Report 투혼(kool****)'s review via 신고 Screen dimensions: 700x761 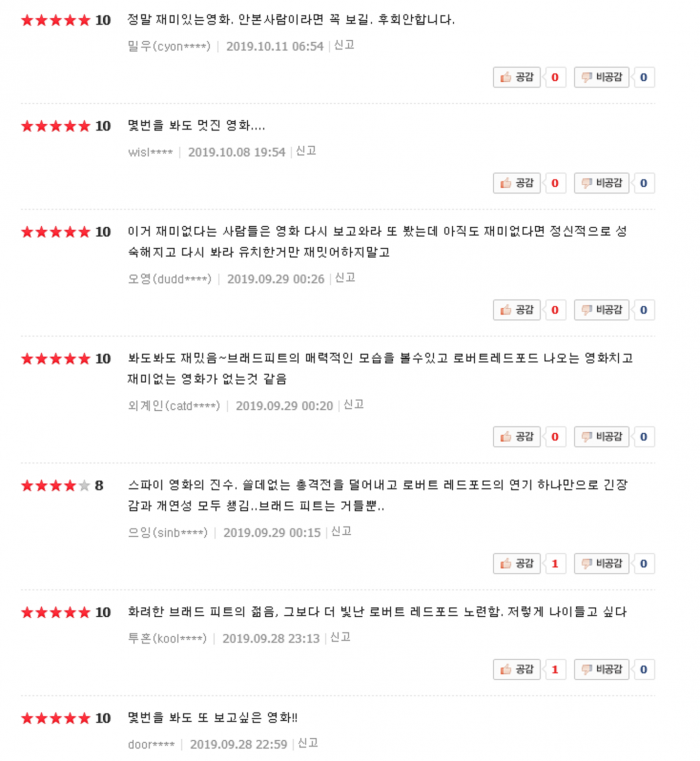pyautogui.click(x=340, y=637)
